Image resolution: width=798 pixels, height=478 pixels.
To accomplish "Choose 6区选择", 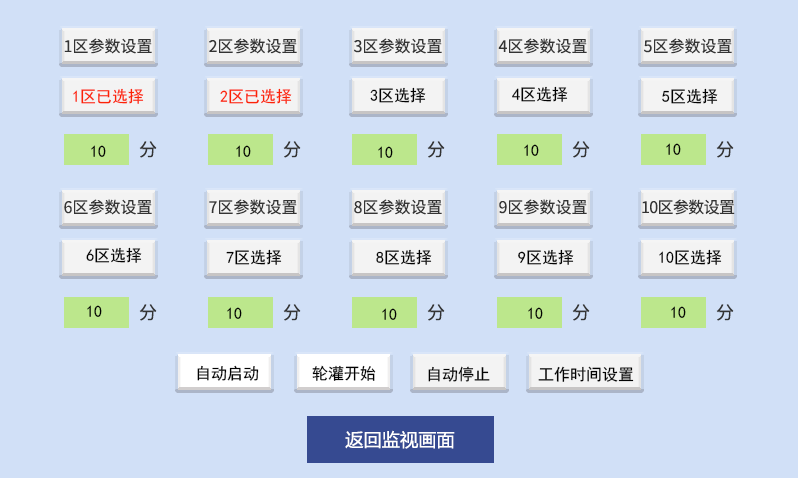I will (108, 256).
